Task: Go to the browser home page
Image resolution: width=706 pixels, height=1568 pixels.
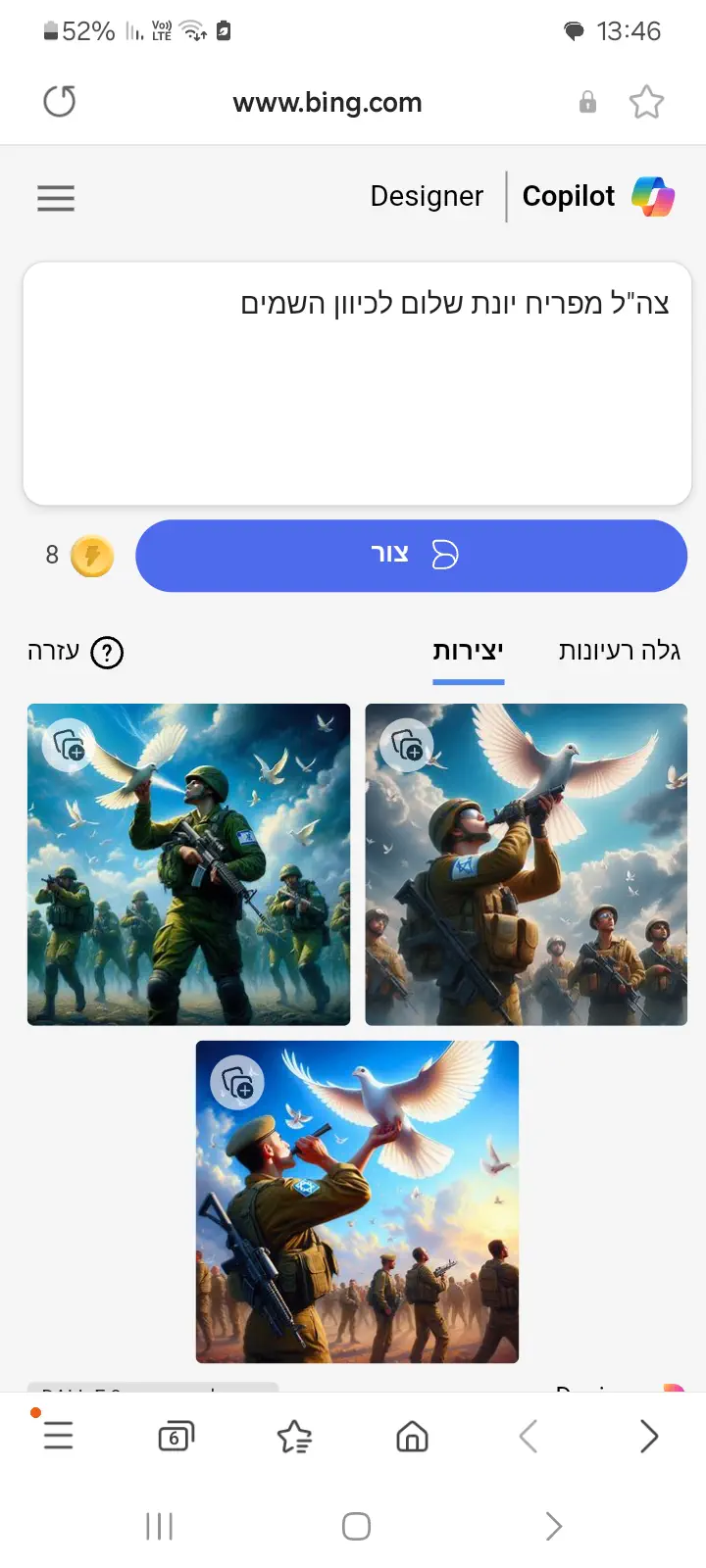Action: (412, 1437)
